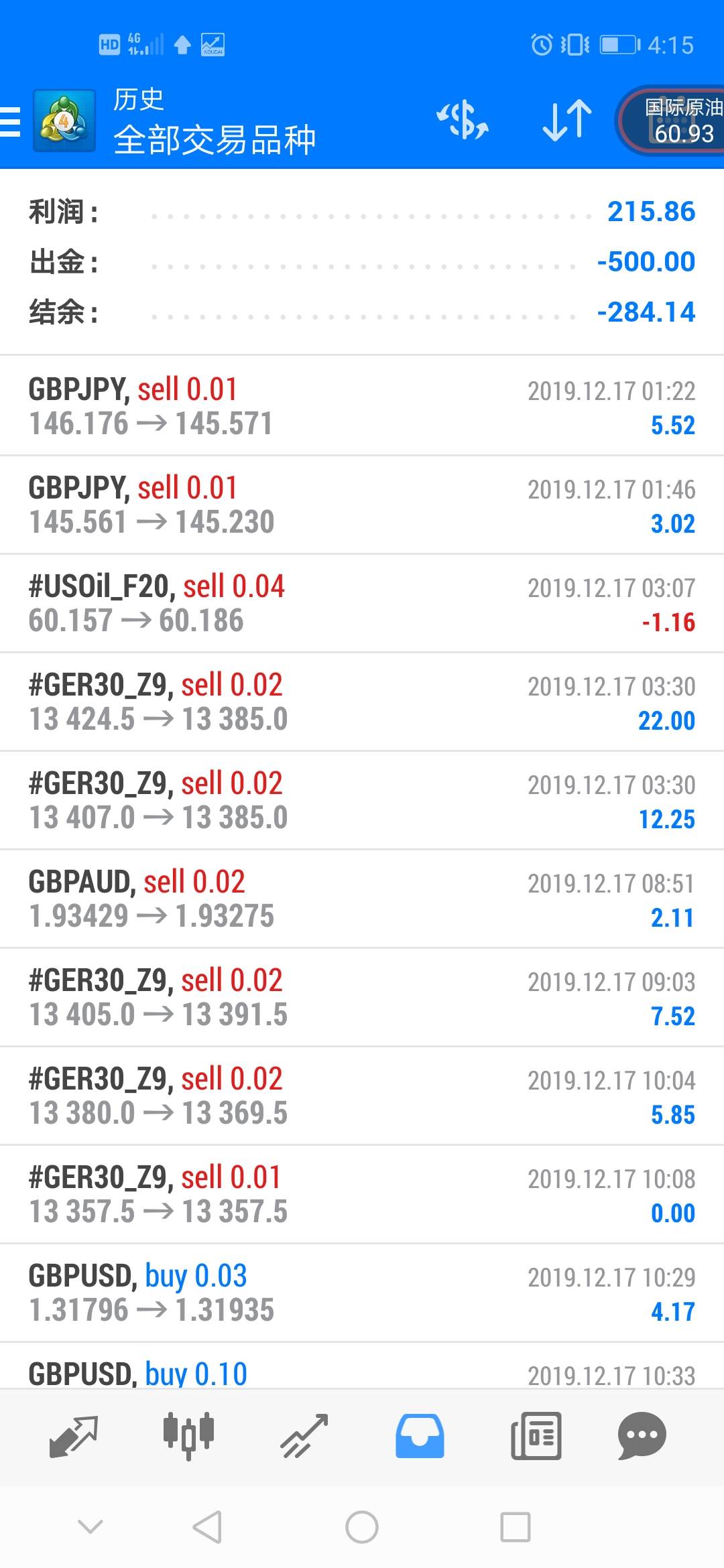Switch to the Quotes tab

pos(74,1437)
